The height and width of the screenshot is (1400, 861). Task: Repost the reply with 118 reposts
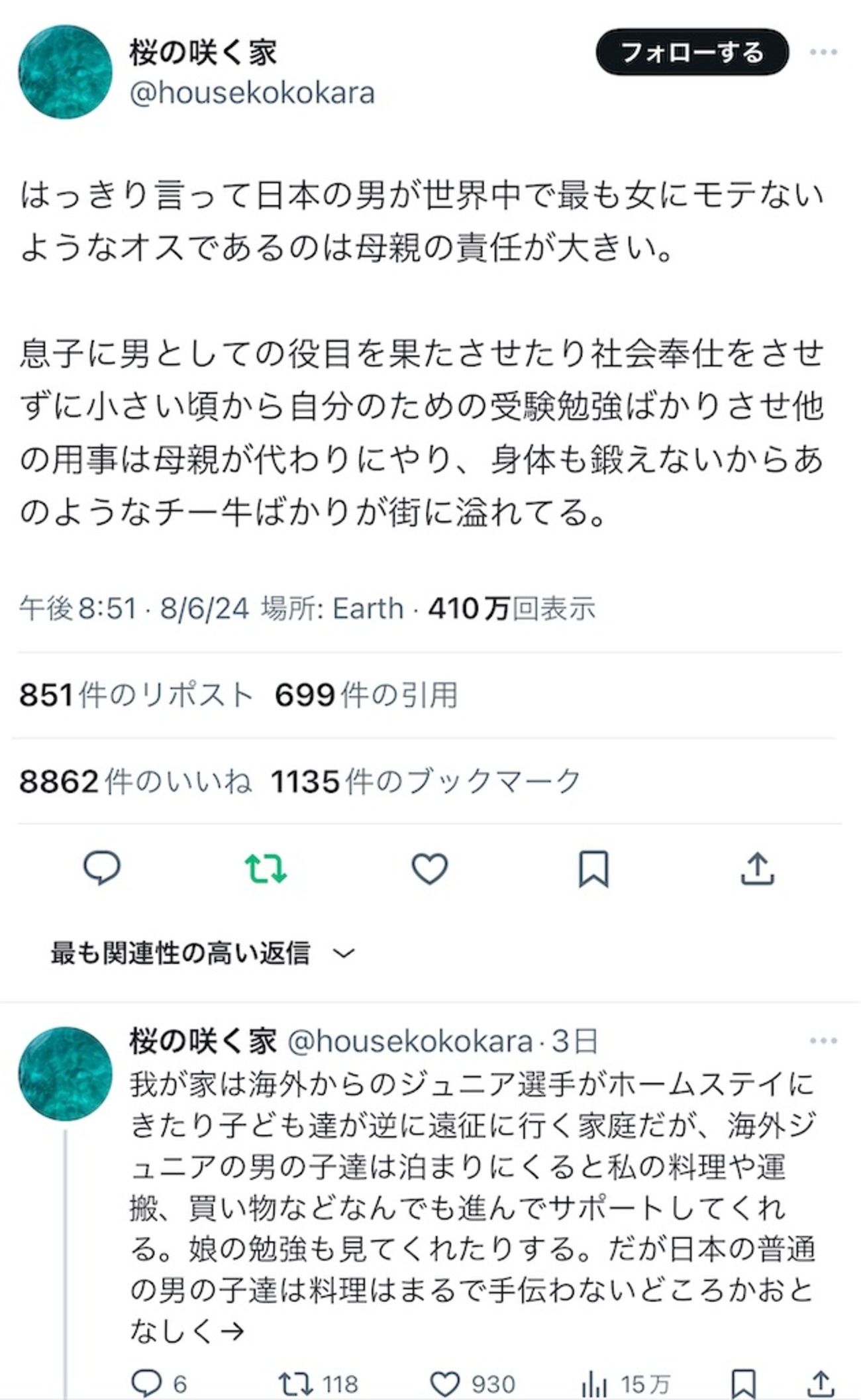pos(295,1383)
